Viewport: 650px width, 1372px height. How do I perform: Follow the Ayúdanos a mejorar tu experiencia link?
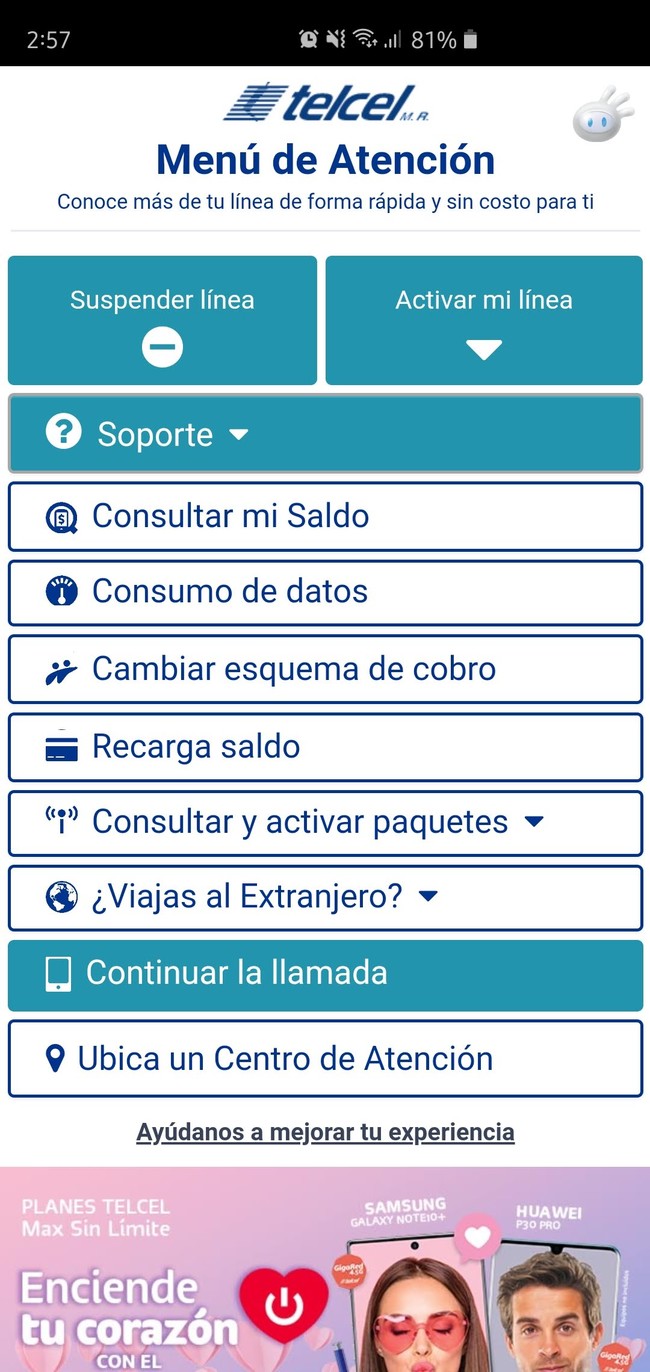[325, 1132]
